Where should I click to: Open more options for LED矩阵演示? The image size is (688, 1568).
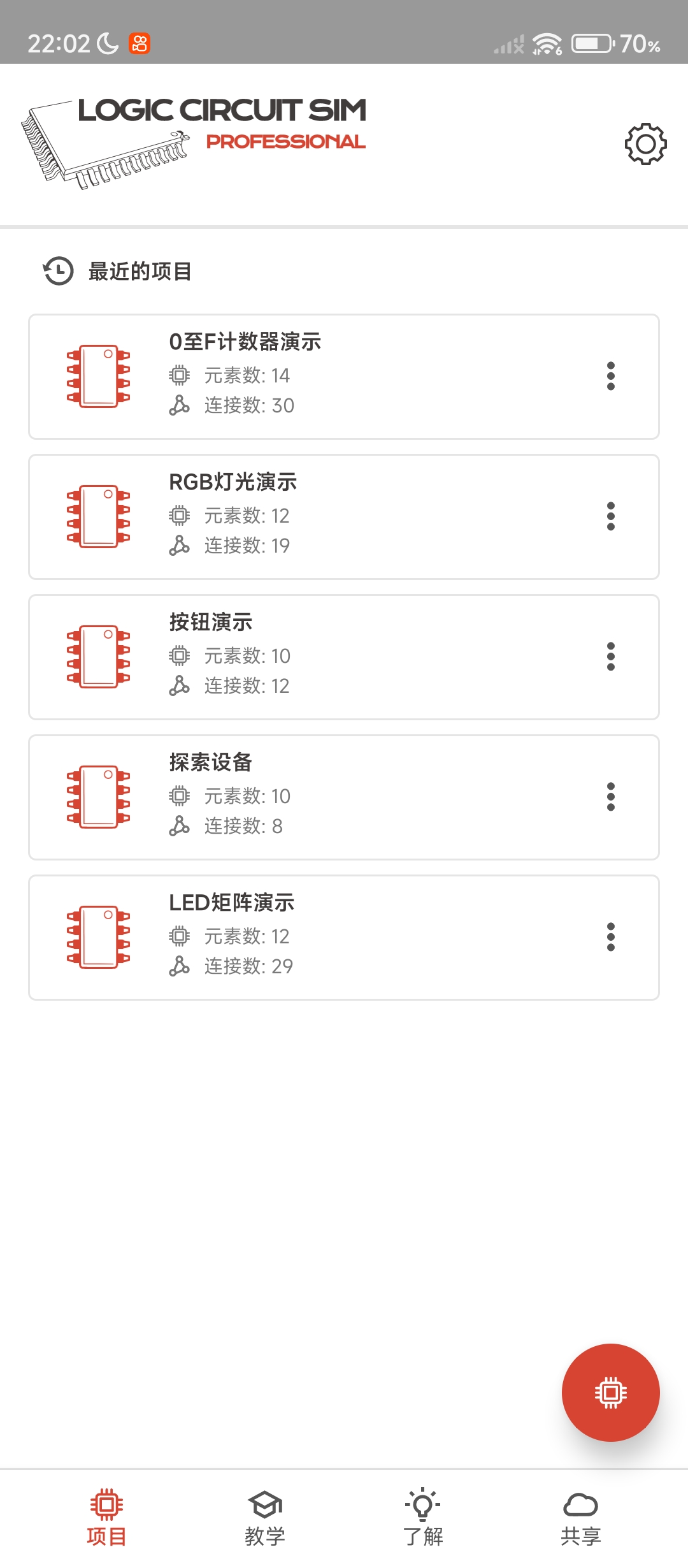(610, 937)
